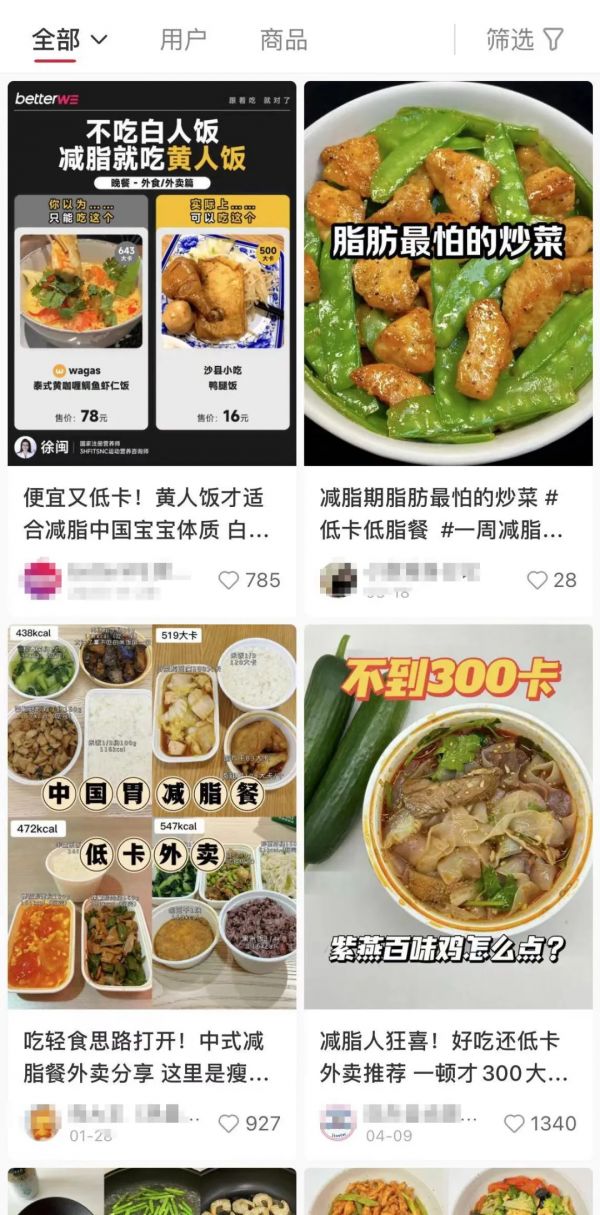
Task: Like the post with 927 likes
Action: [x=230, y=1124]
